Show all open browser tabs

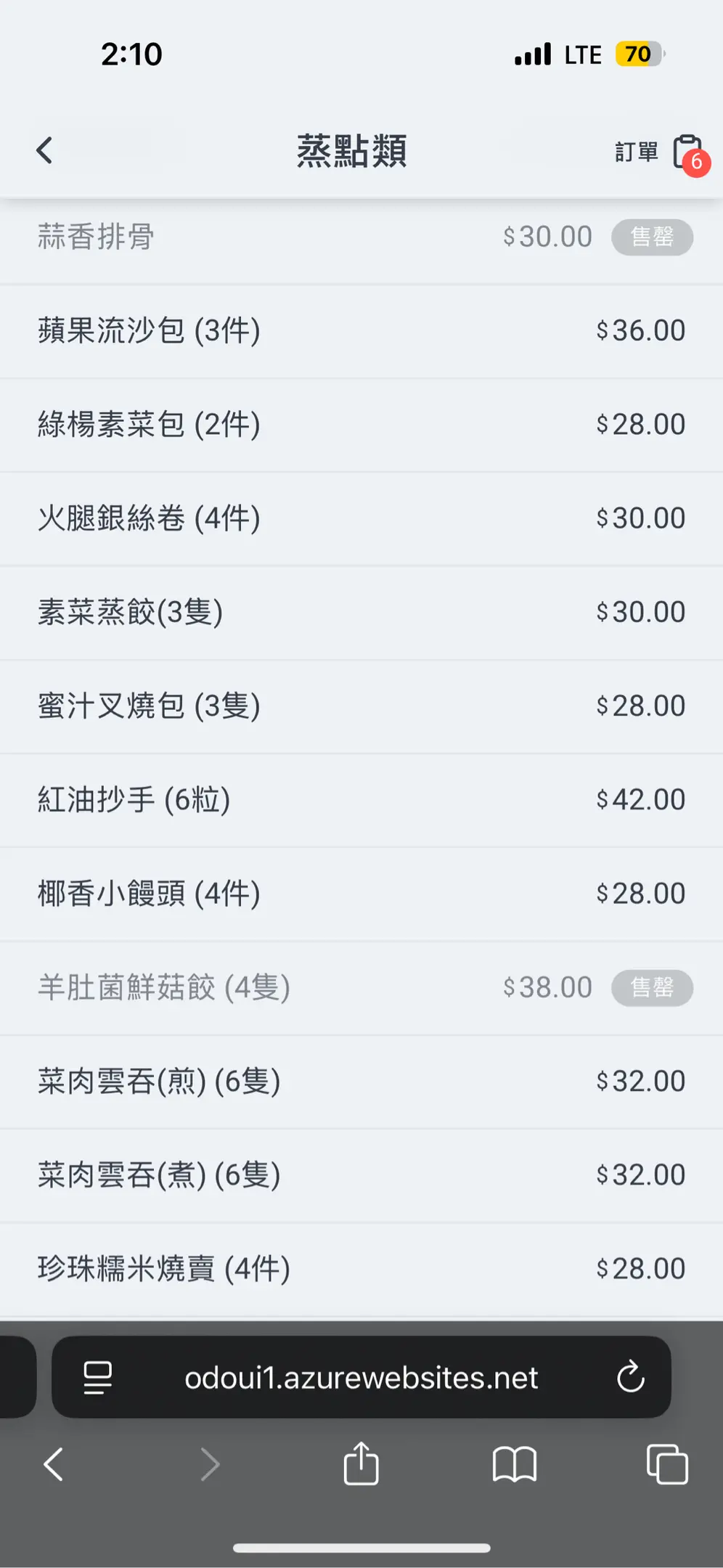[x=666, y=1463]
